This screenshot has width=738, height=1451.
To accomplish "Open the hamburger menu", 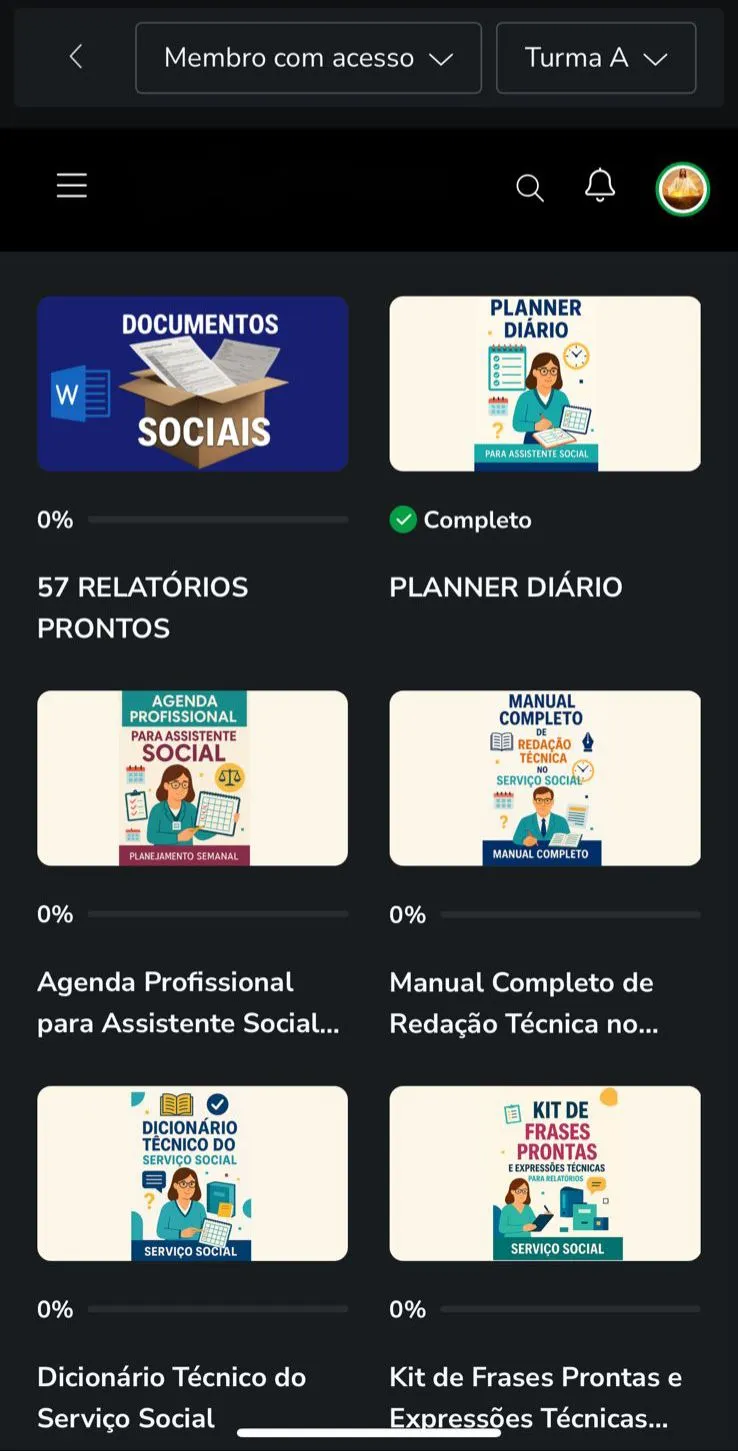I will click(x=72, y=186).
